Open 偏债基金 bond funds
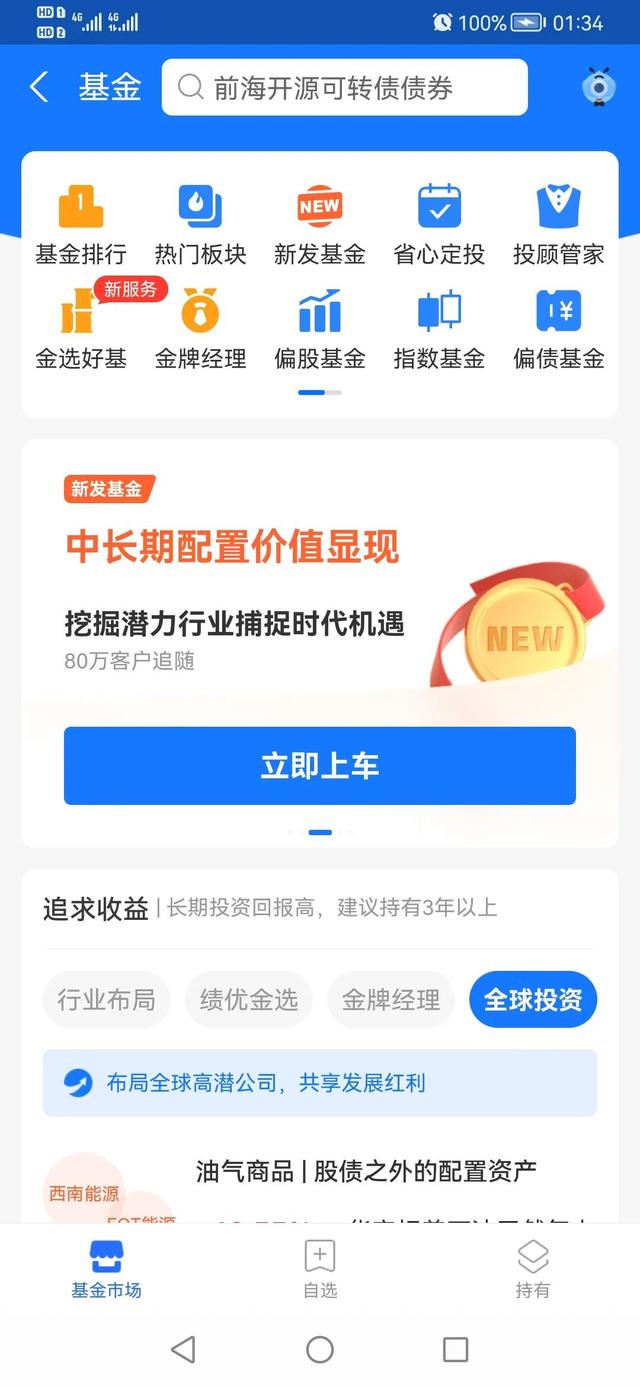 [x=558, y=328]
